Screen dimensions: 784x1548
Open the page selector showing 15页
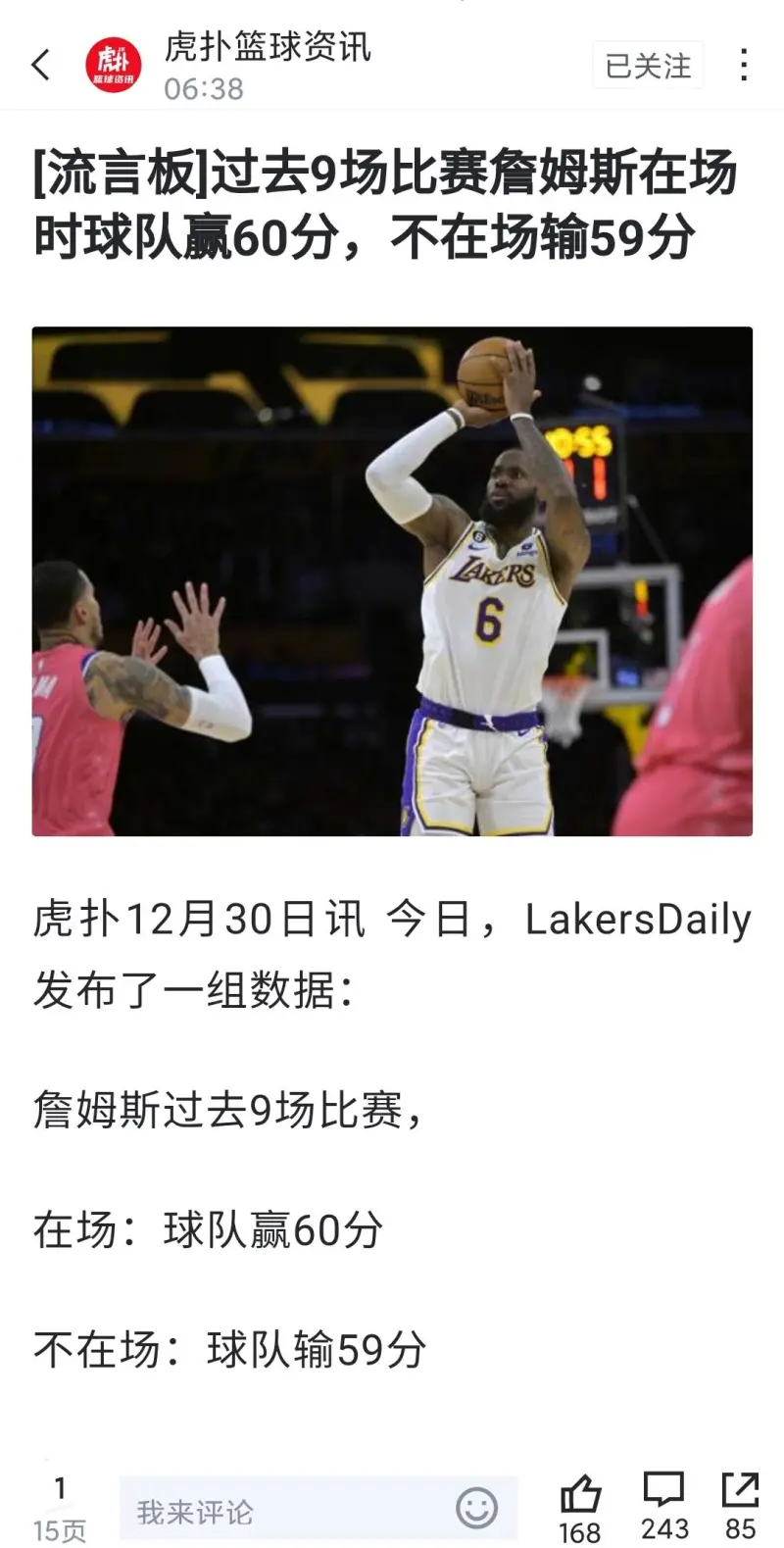point(60,1510)
